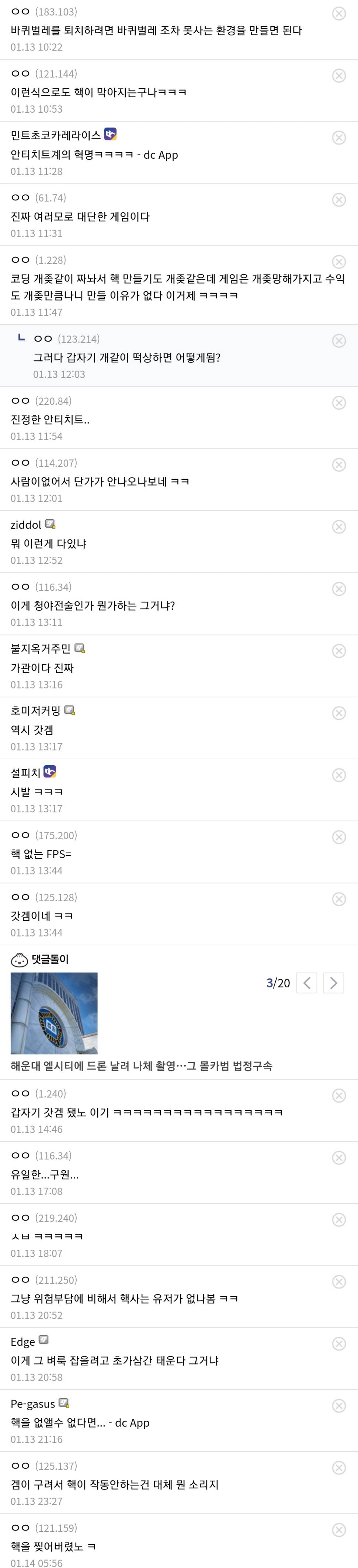This screenshot has width=358, height=1568.
Task: View ziddol's profile
Action: click(26, 525)
